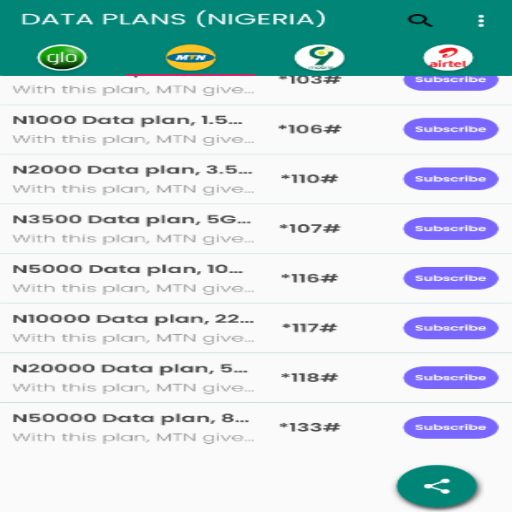Open the N3500 Data plan details
This screenshot has width=512, height=512.
click(x=256, y=229)
